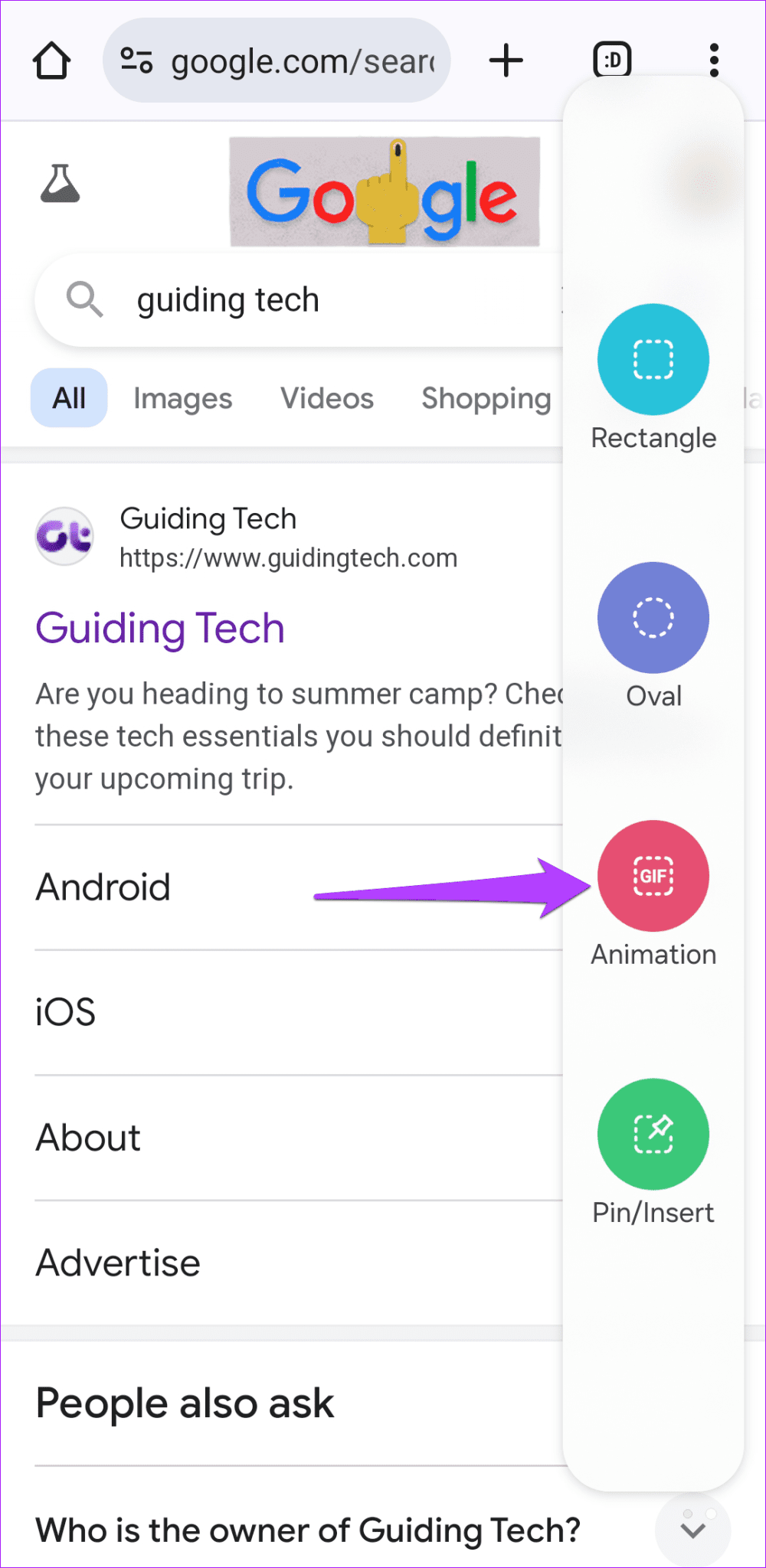
Task: Select the Pin/Insert capture tool
Action: coord(653,1134)
